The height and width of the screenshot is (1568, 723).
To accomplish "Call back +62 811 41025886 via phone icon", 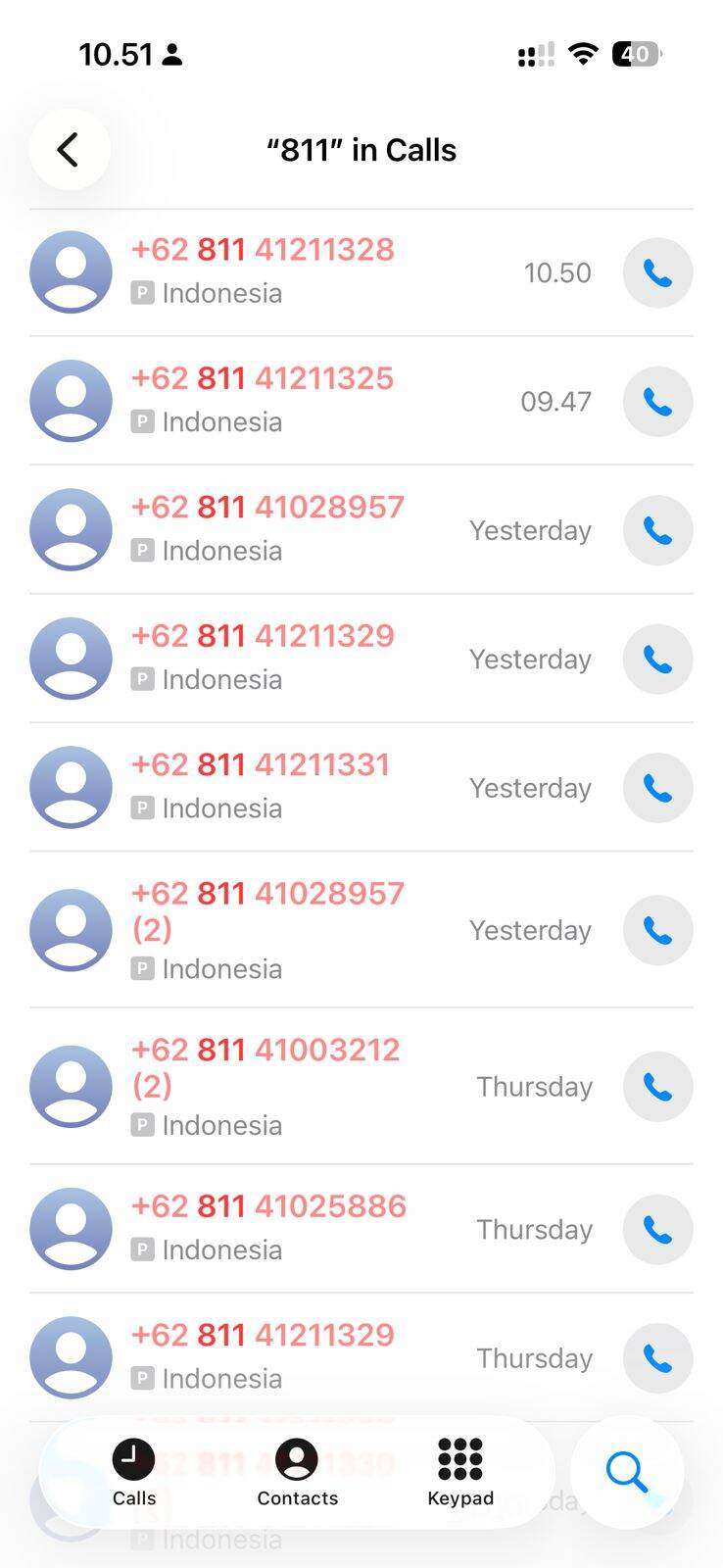I will 657,1230.
